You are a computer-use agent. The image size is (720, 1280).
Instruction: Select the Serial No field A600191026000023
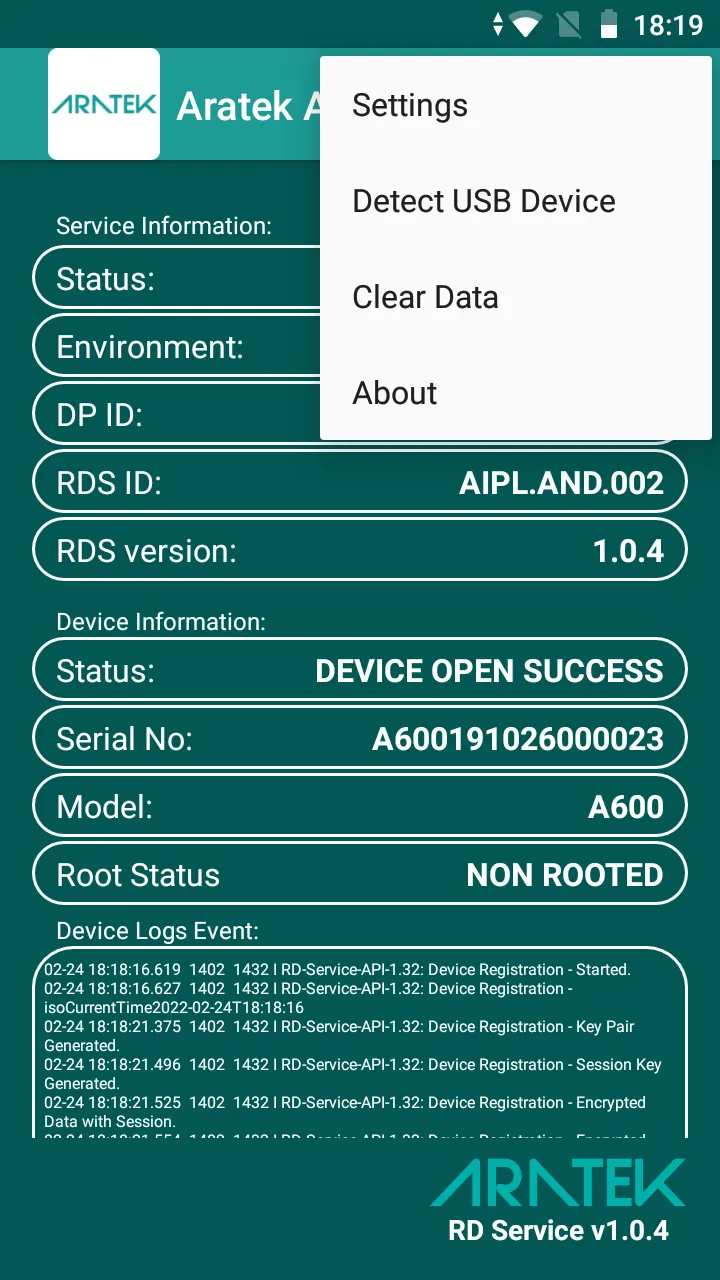[x=360, y=738]
